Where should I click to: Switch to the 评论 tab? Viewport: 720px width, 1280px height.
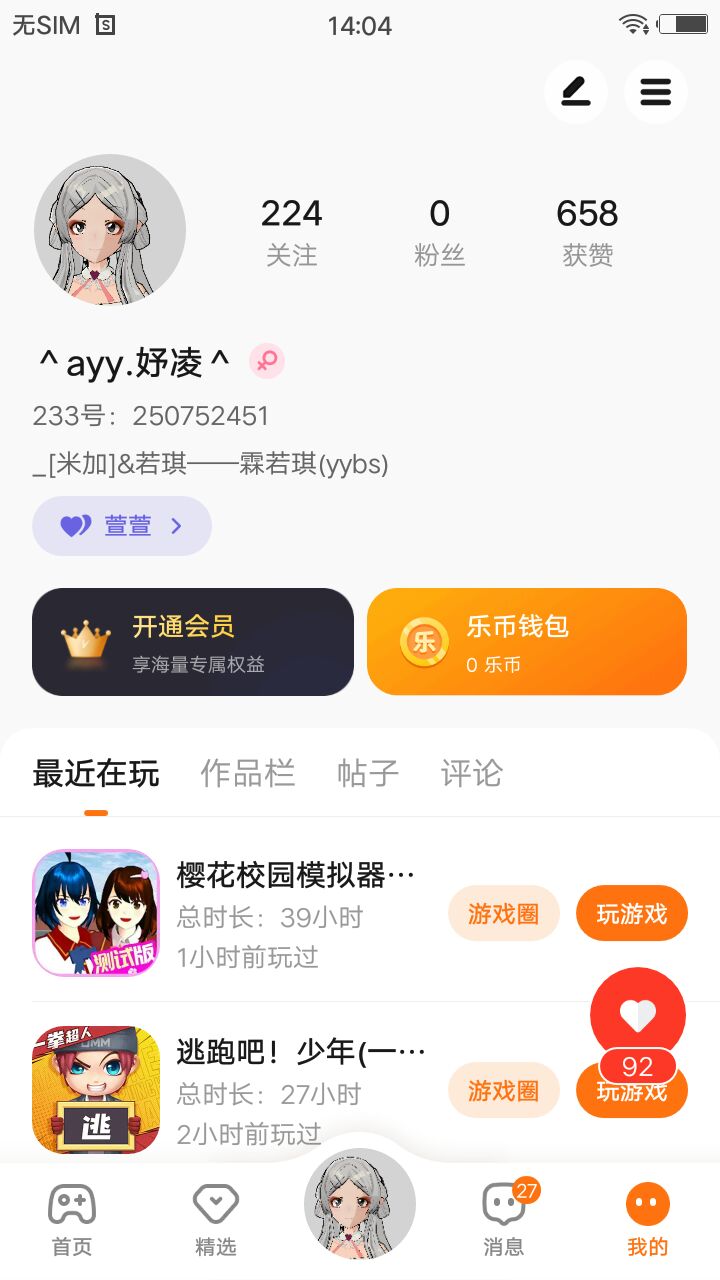(x=471, y=773)
